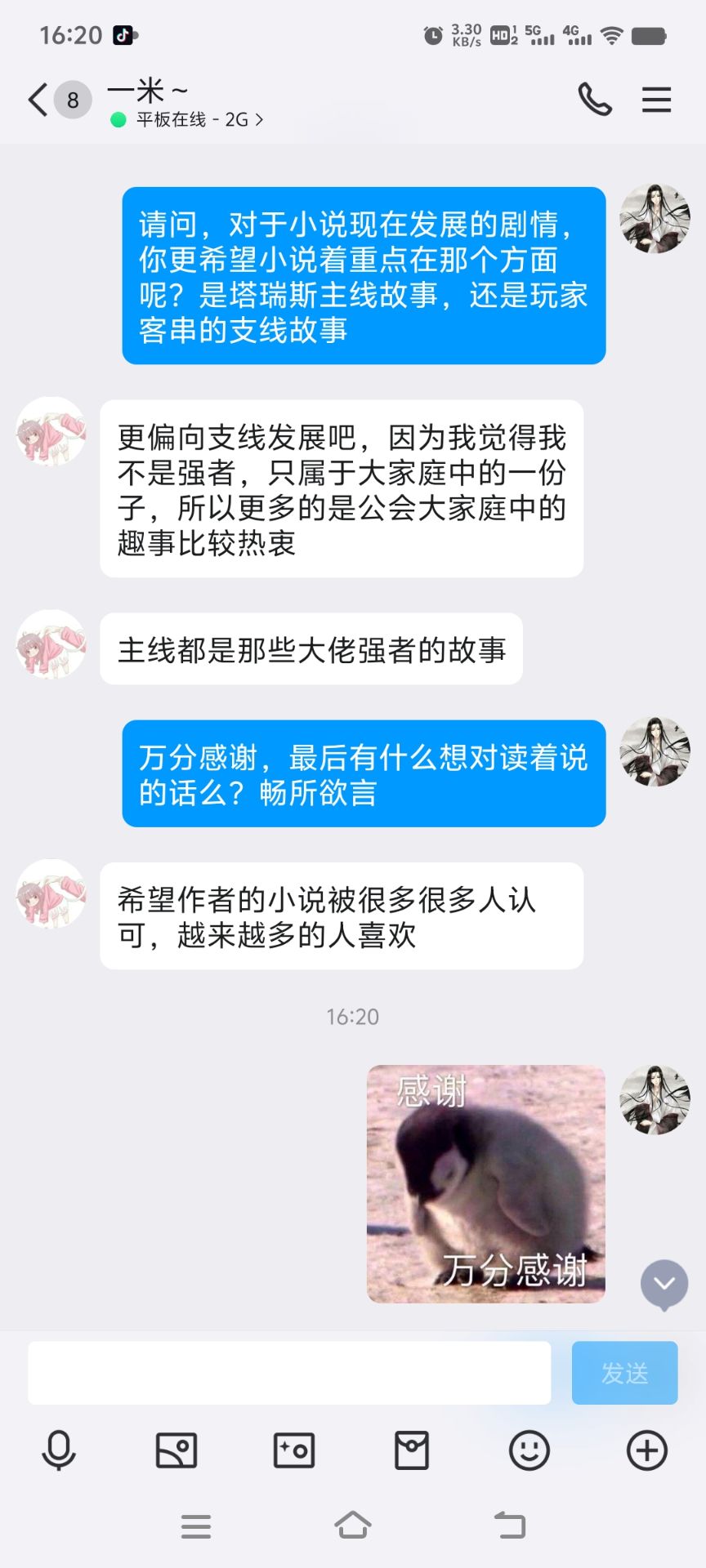Go to the system home screen
Viewport: 706px width, 1568px height.
coord(353,1525)
